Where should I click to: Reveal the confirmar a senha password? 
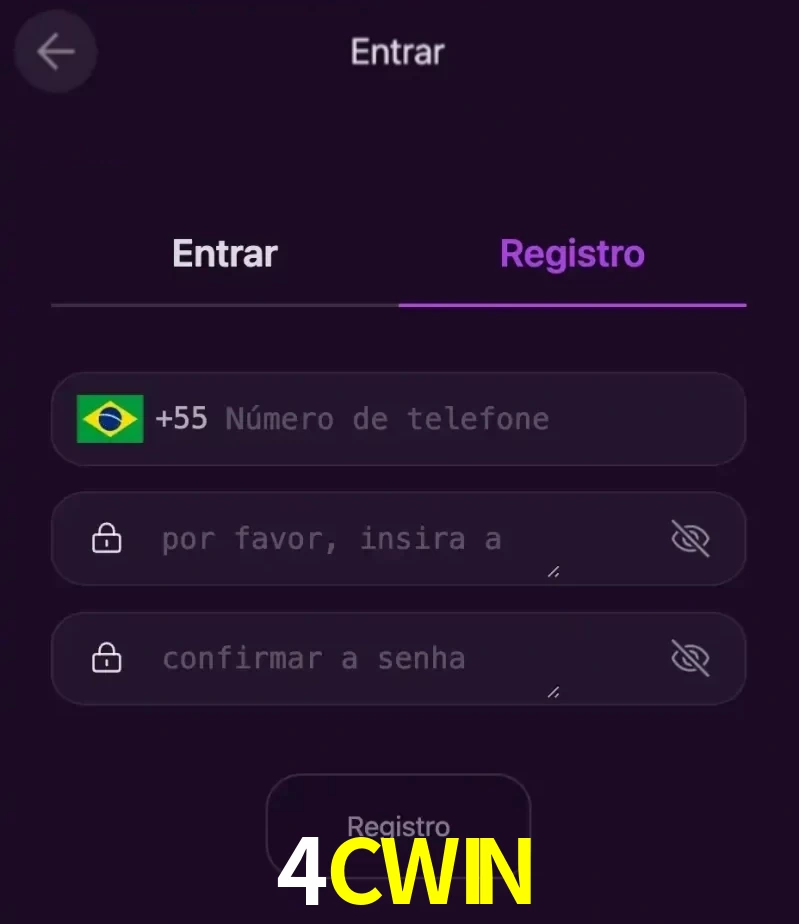coord(690,659)
